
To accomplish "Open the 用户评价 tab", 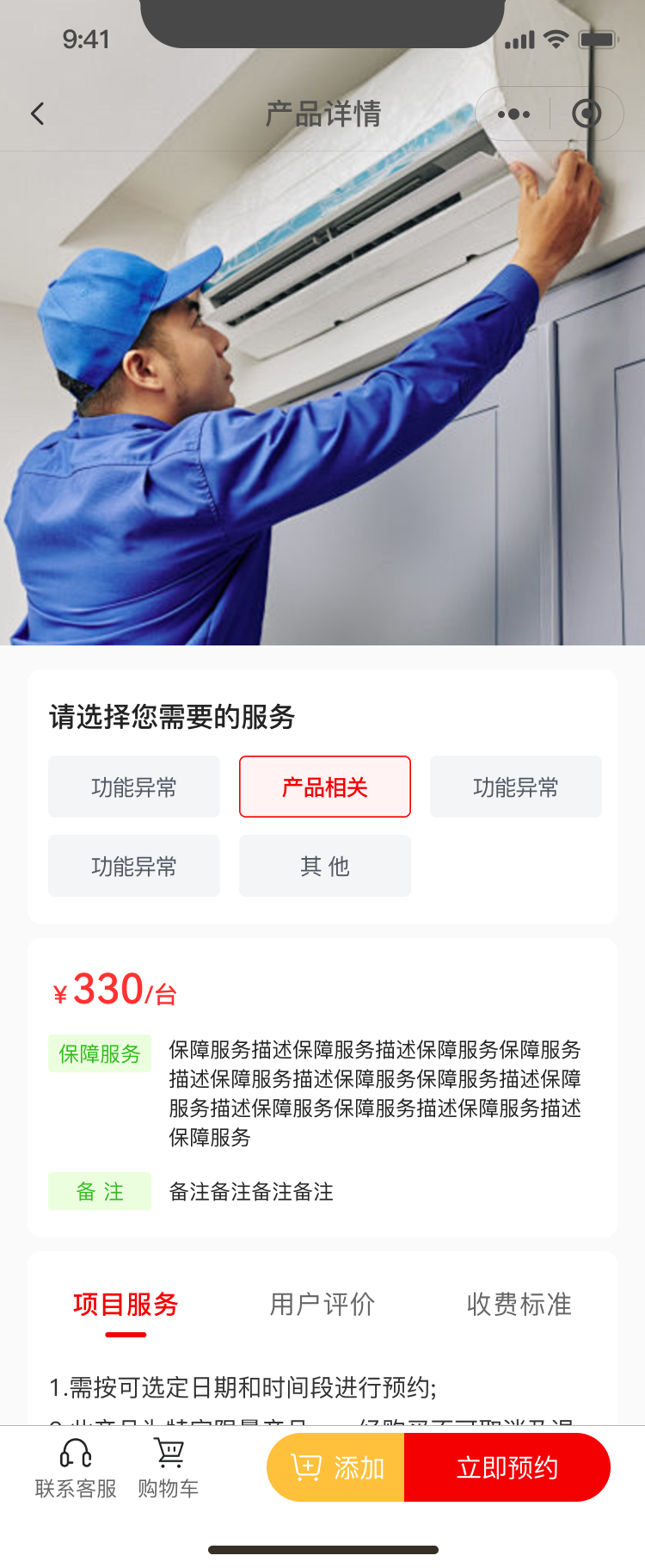I will 322,1305.
